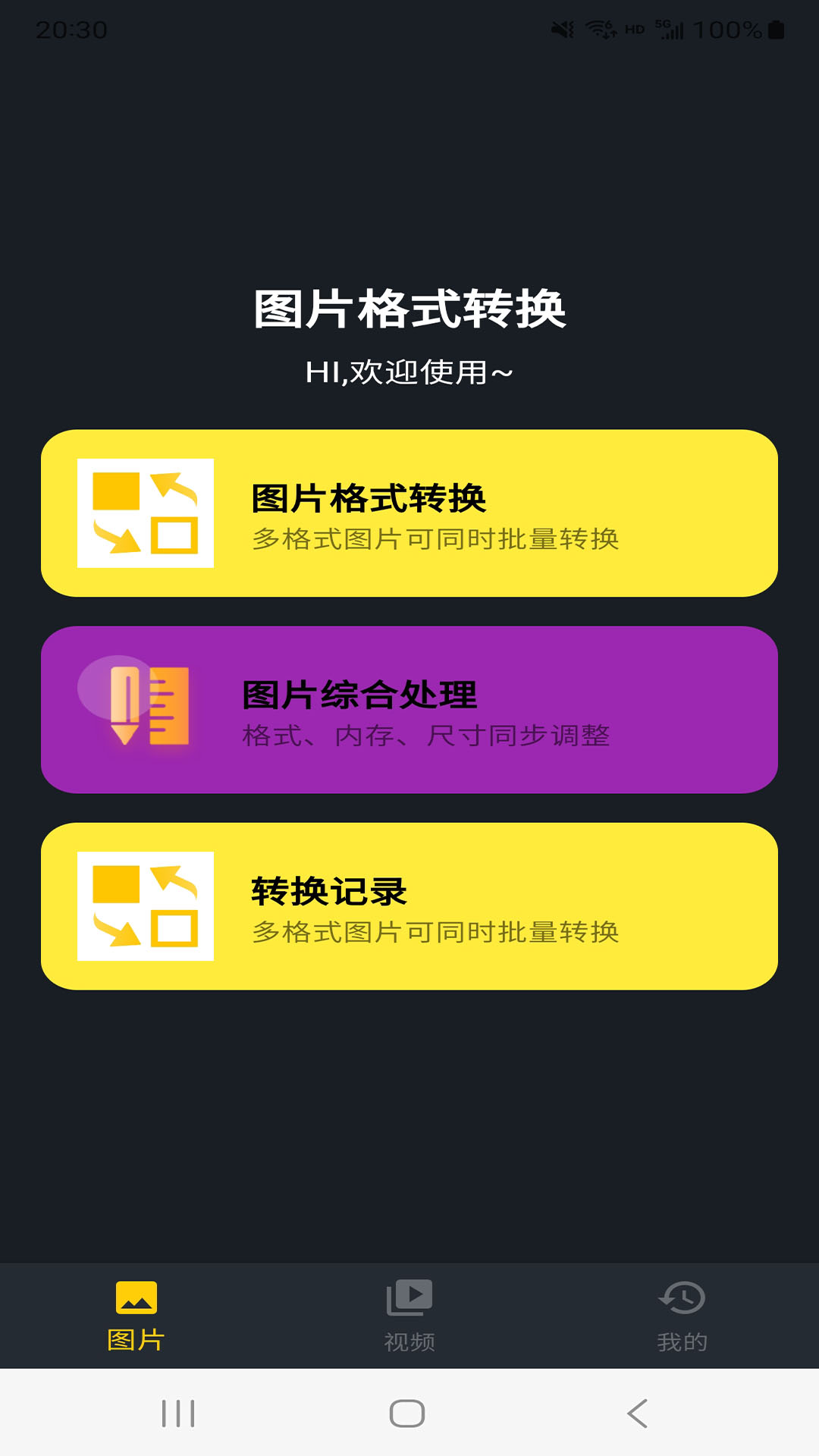
Task: Open the 转换记录 card
Action: coord(409,906)
